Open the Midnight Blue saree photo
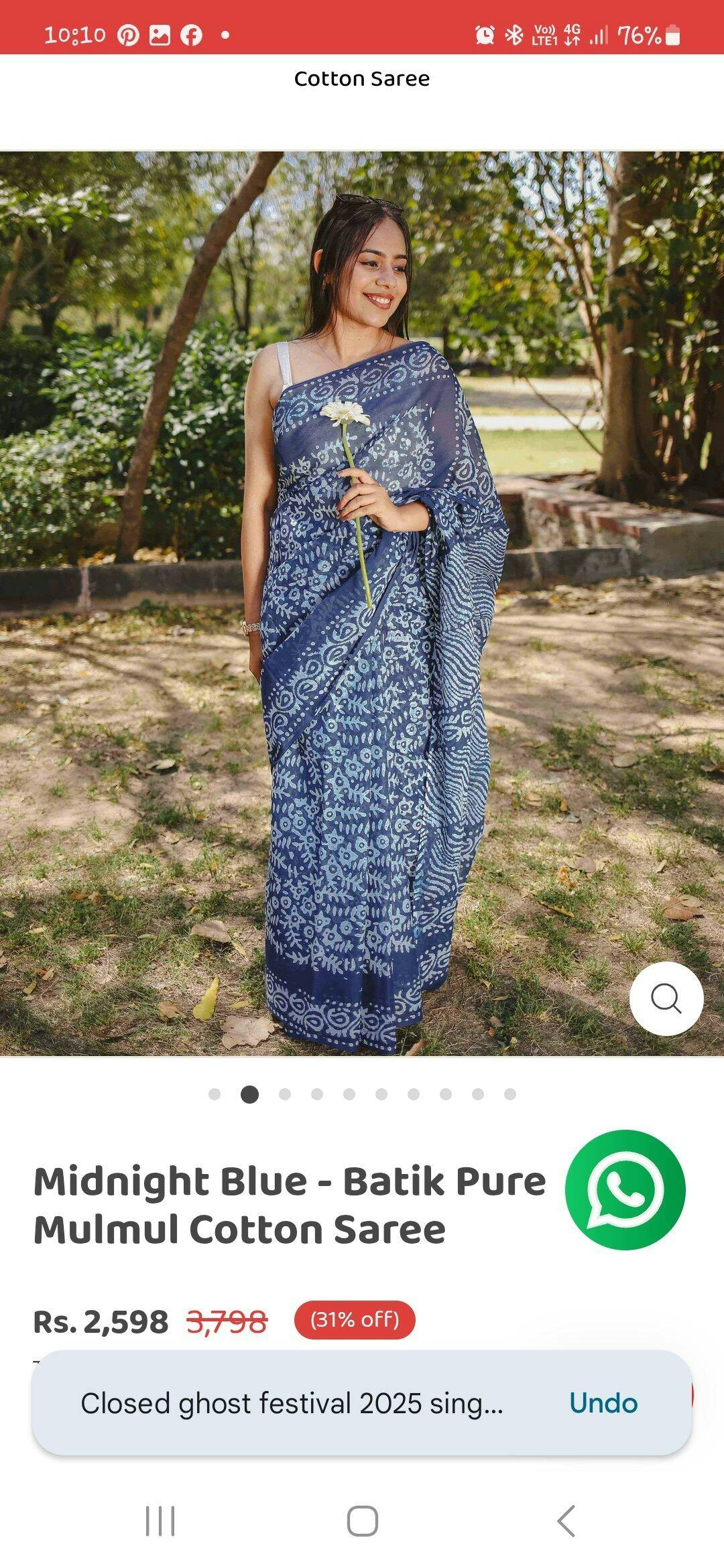 (362, 604)
